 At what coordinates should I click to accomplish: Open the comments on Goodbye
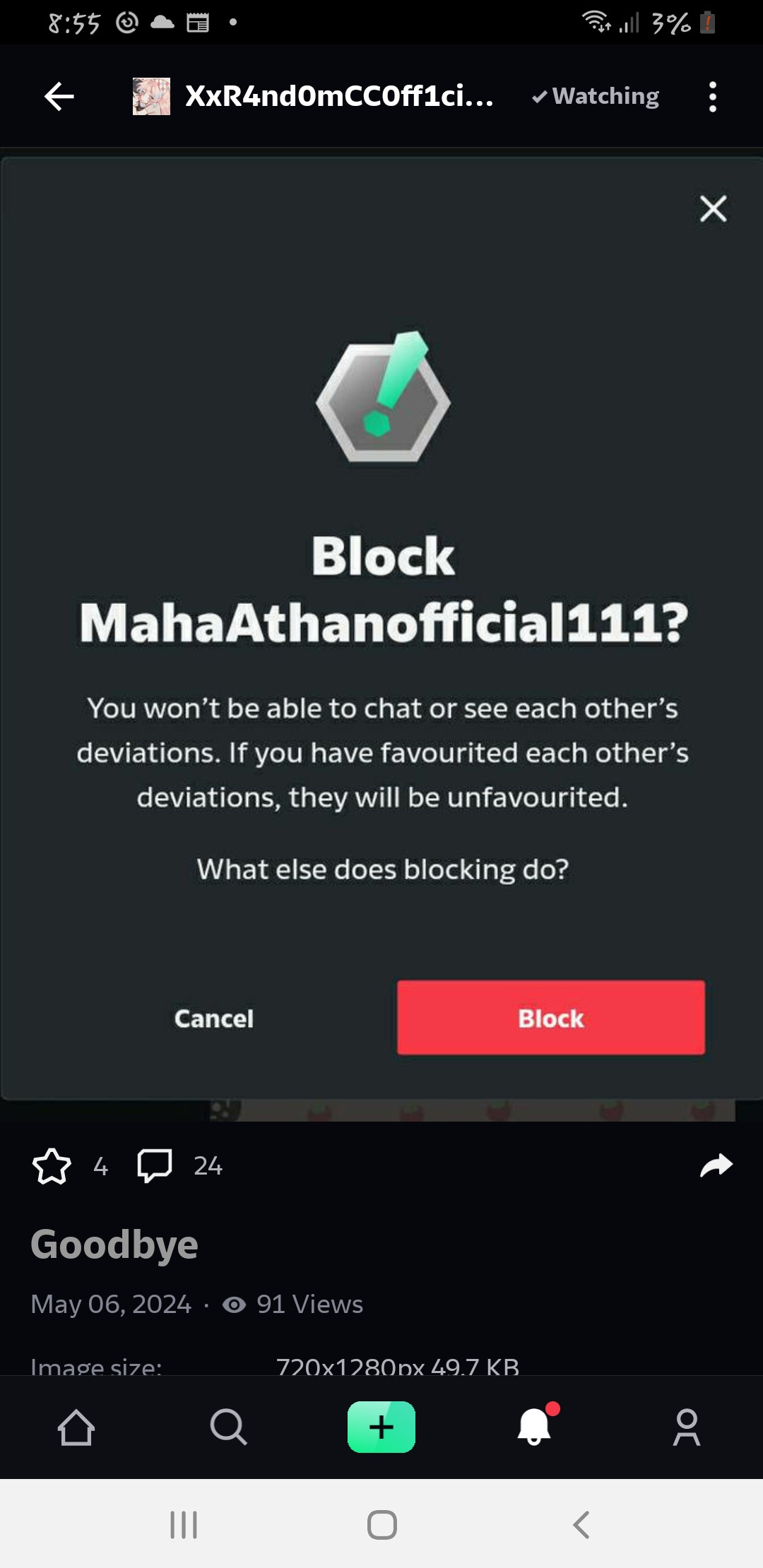point(155,1166)
